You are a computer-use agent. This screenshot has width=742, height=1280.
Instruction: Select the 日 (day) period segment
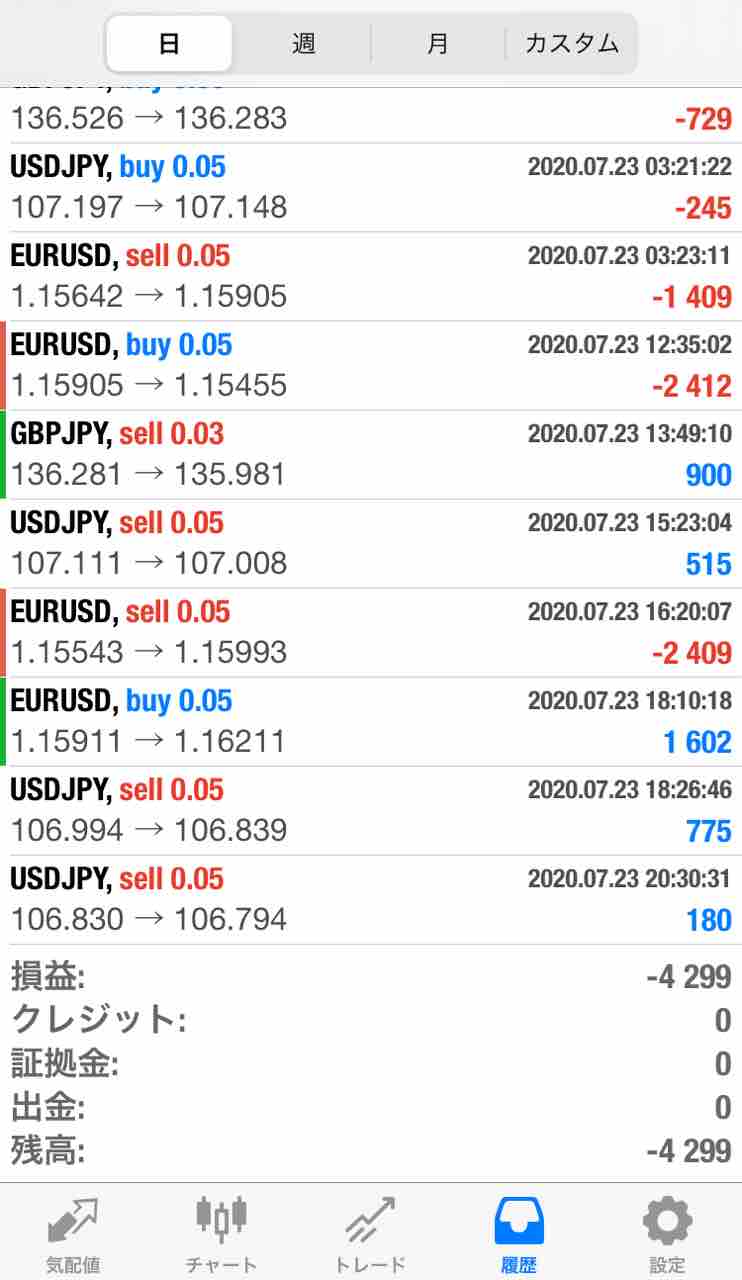point(169,44)
